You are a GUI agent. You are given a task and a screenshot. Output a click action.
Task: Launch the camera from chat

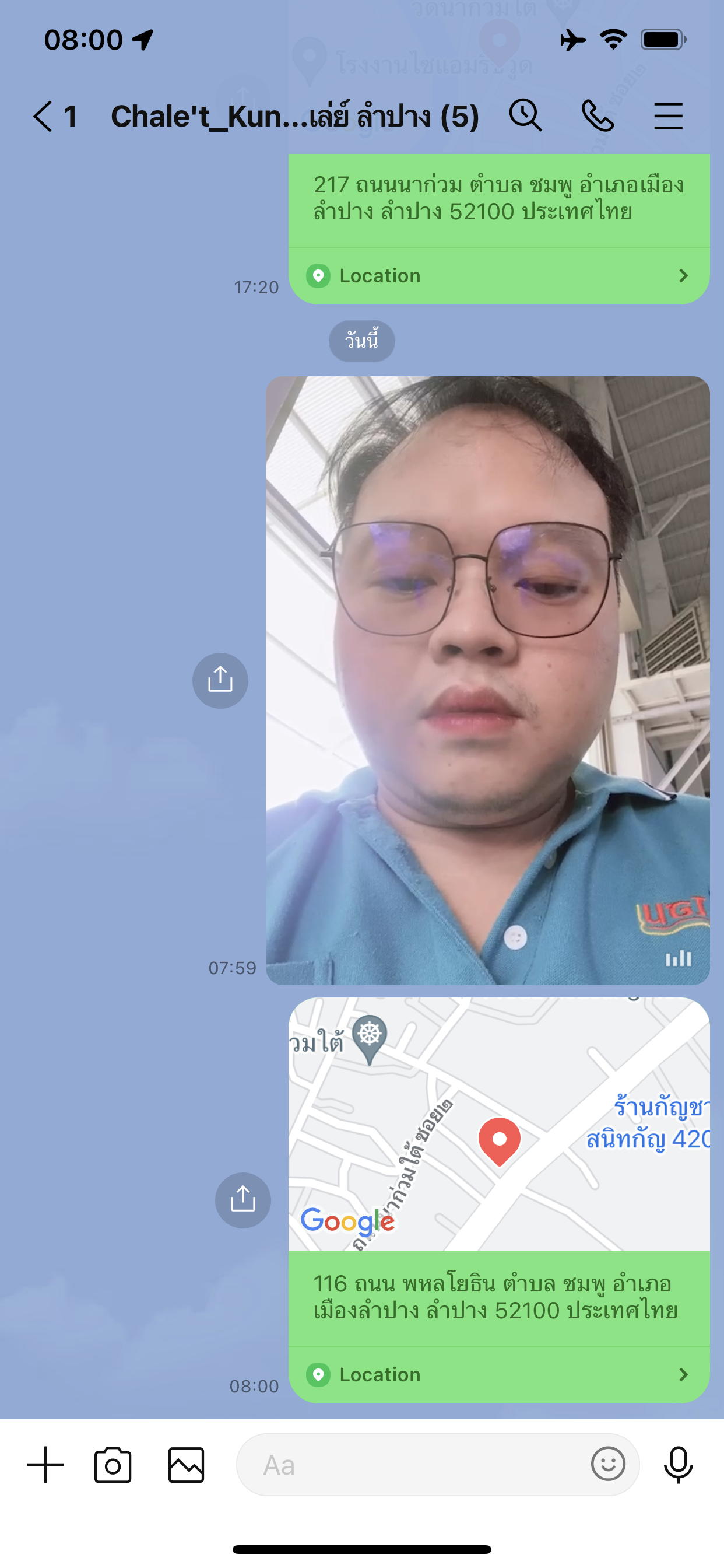(x=113, y=1465)
